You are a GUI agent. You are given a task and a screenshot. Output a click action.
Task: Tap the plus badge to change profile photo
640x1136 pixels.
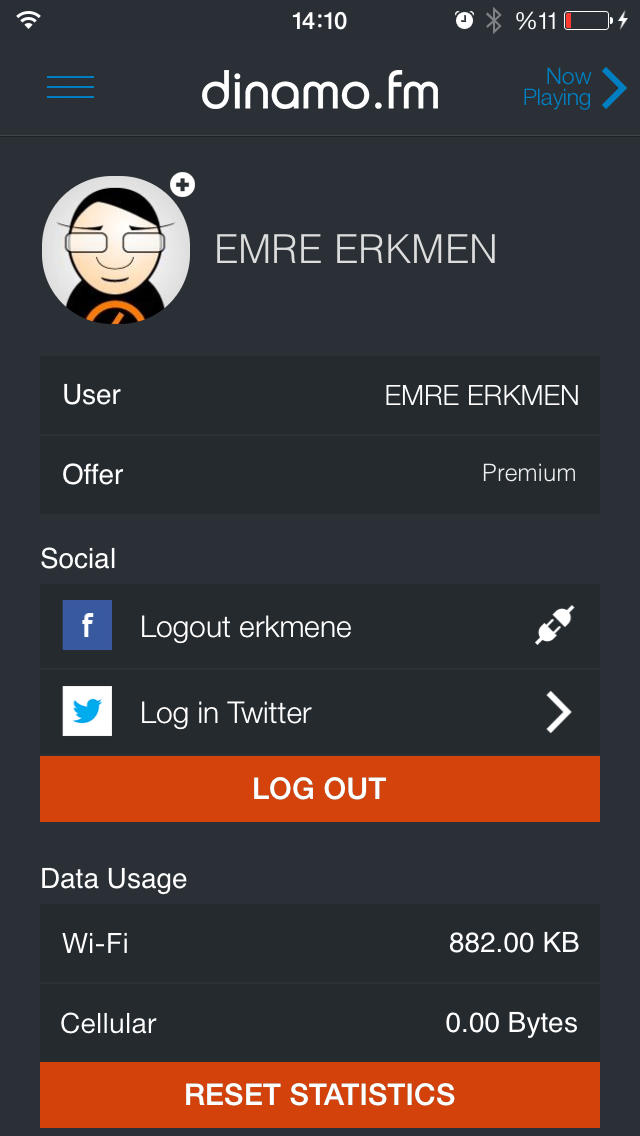[183, 185]
